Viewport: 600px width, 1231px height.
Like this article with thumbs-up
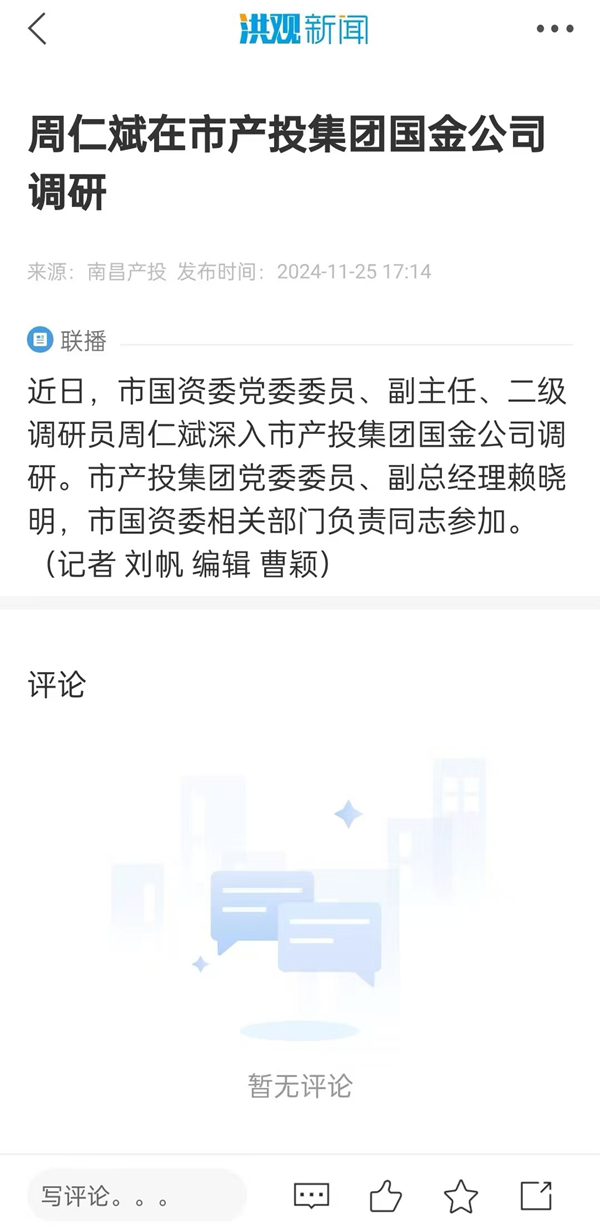386,1195
